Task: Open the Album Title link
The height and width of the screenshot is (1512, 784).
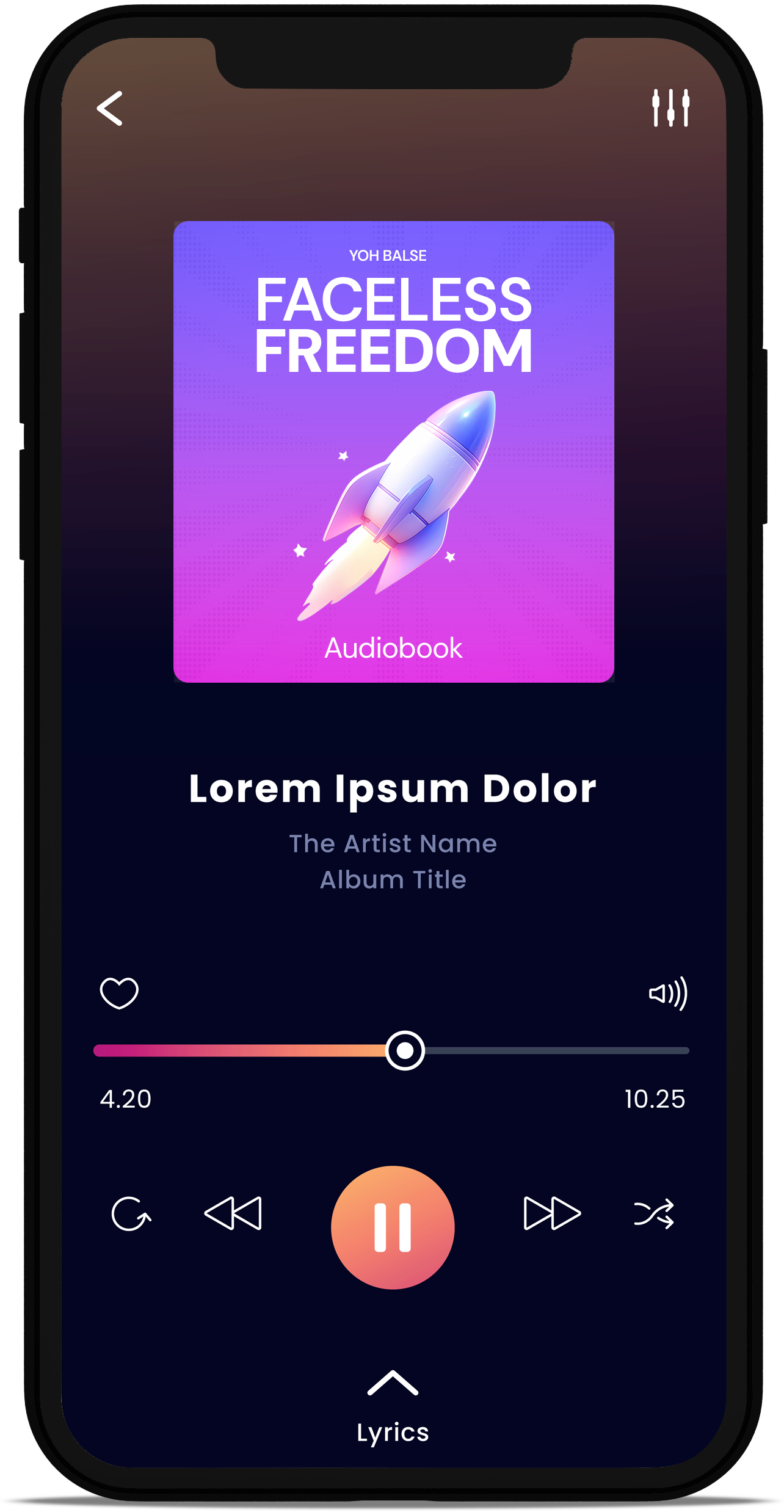Action: coord(393,879)
